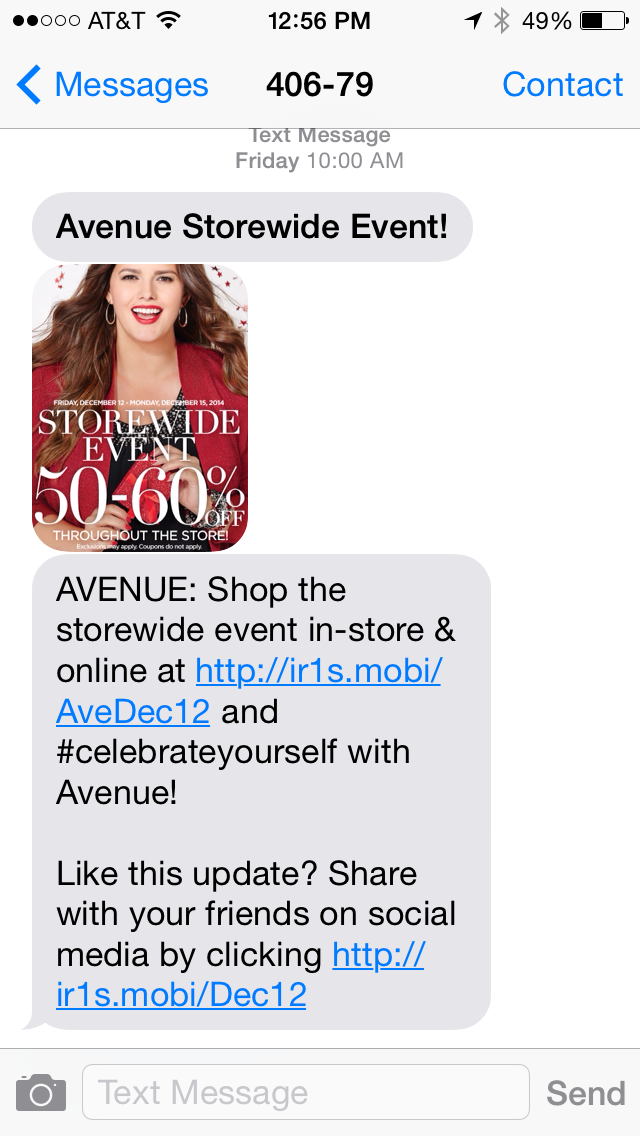This screenshot has width=640, height=1136.
Task: Focus the Text Message input field
Action: click(305, 1092)
